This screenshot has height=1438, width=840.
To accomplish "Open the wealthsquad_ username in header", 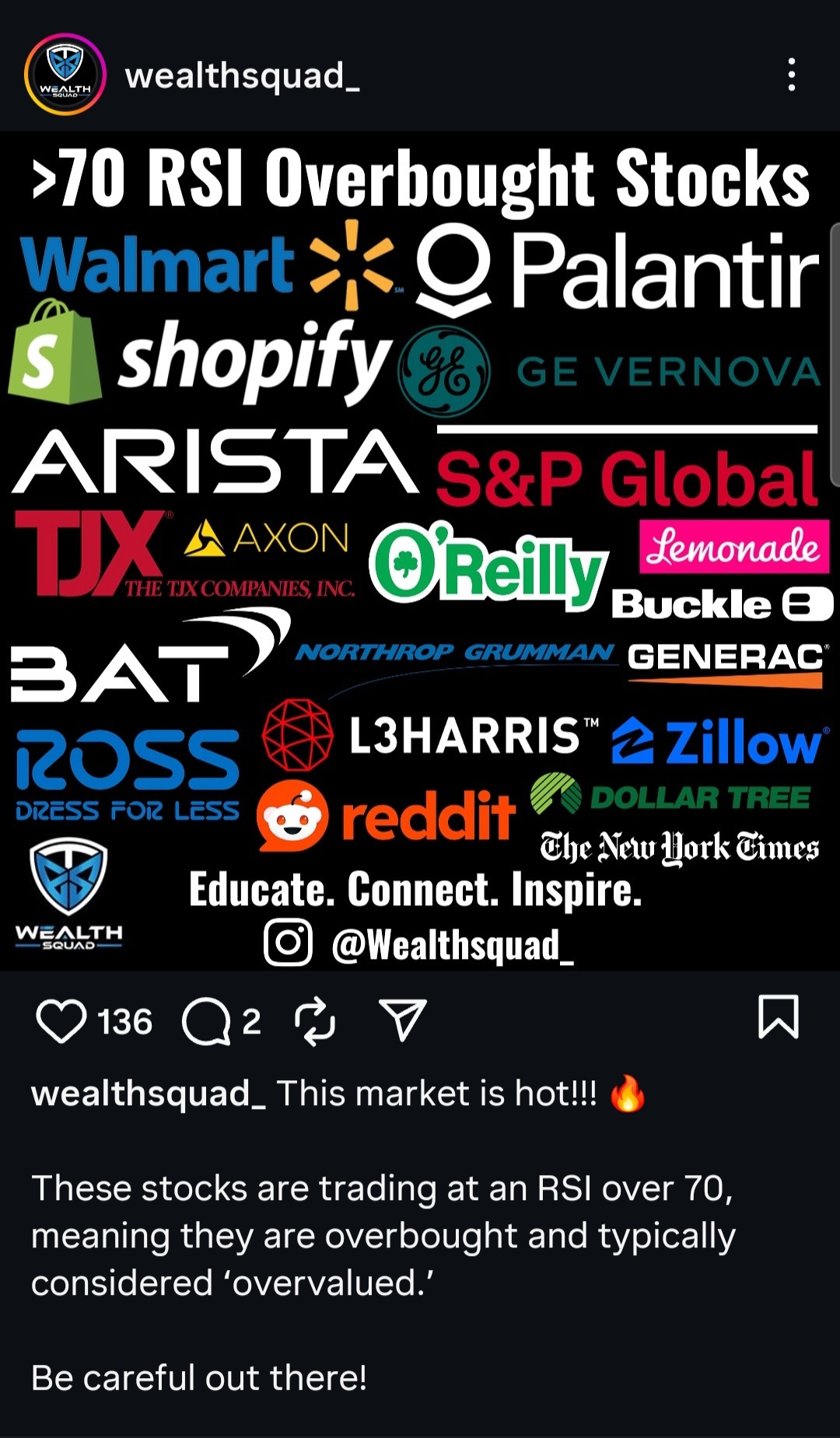I will (243, 76).
